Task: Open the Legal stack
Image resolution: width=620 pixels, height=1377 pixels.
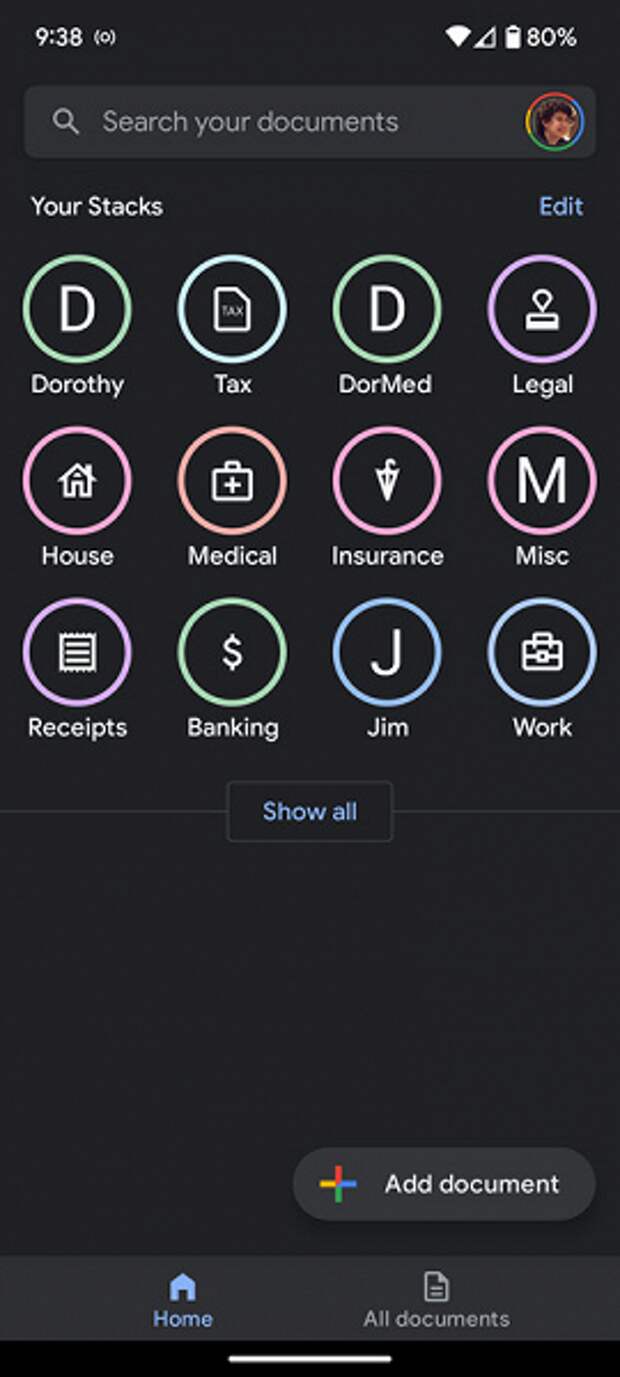Action: [542, 309]
